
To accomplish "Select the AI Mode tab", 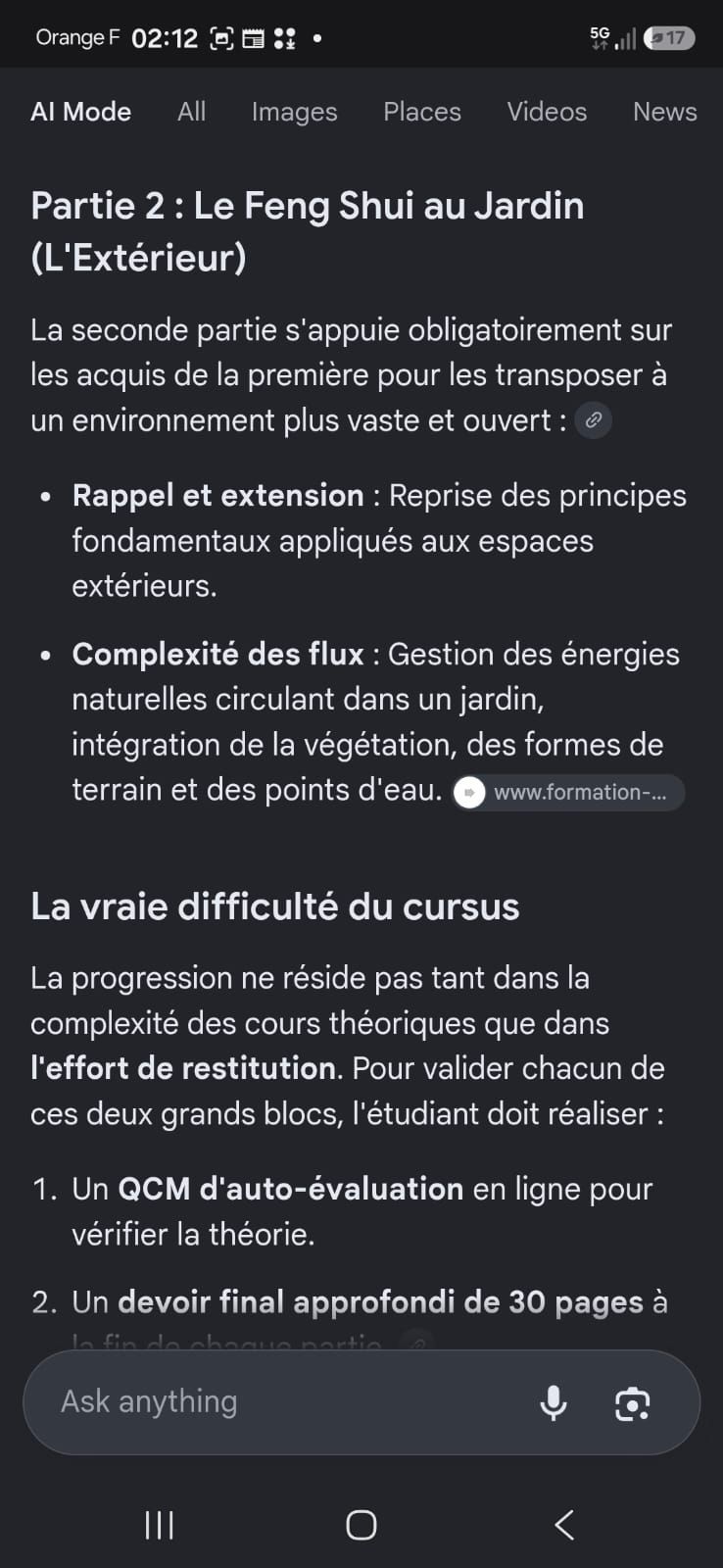I will click(80, 112).
